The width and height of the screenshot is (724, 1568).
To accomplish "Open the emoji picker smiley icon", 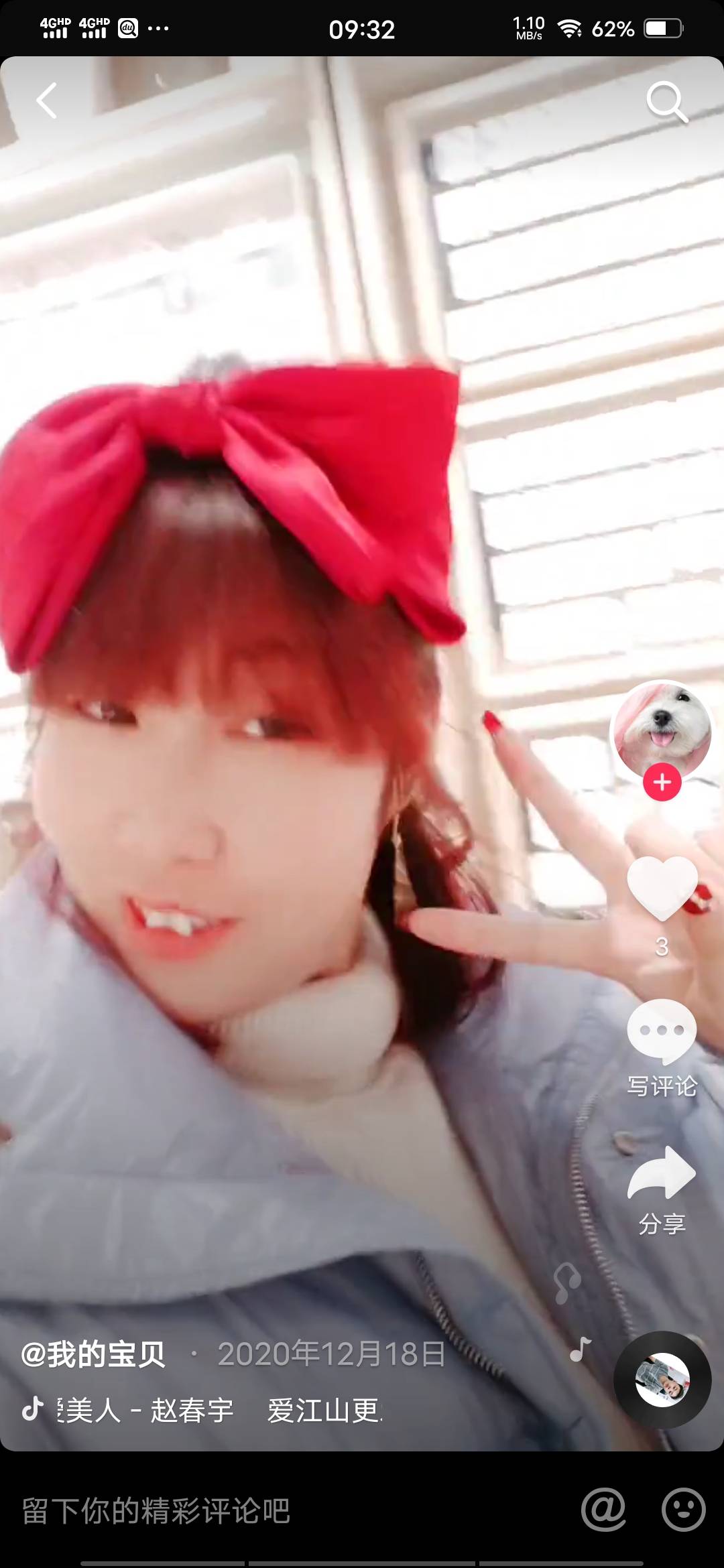I will (x=683, y=1510).
